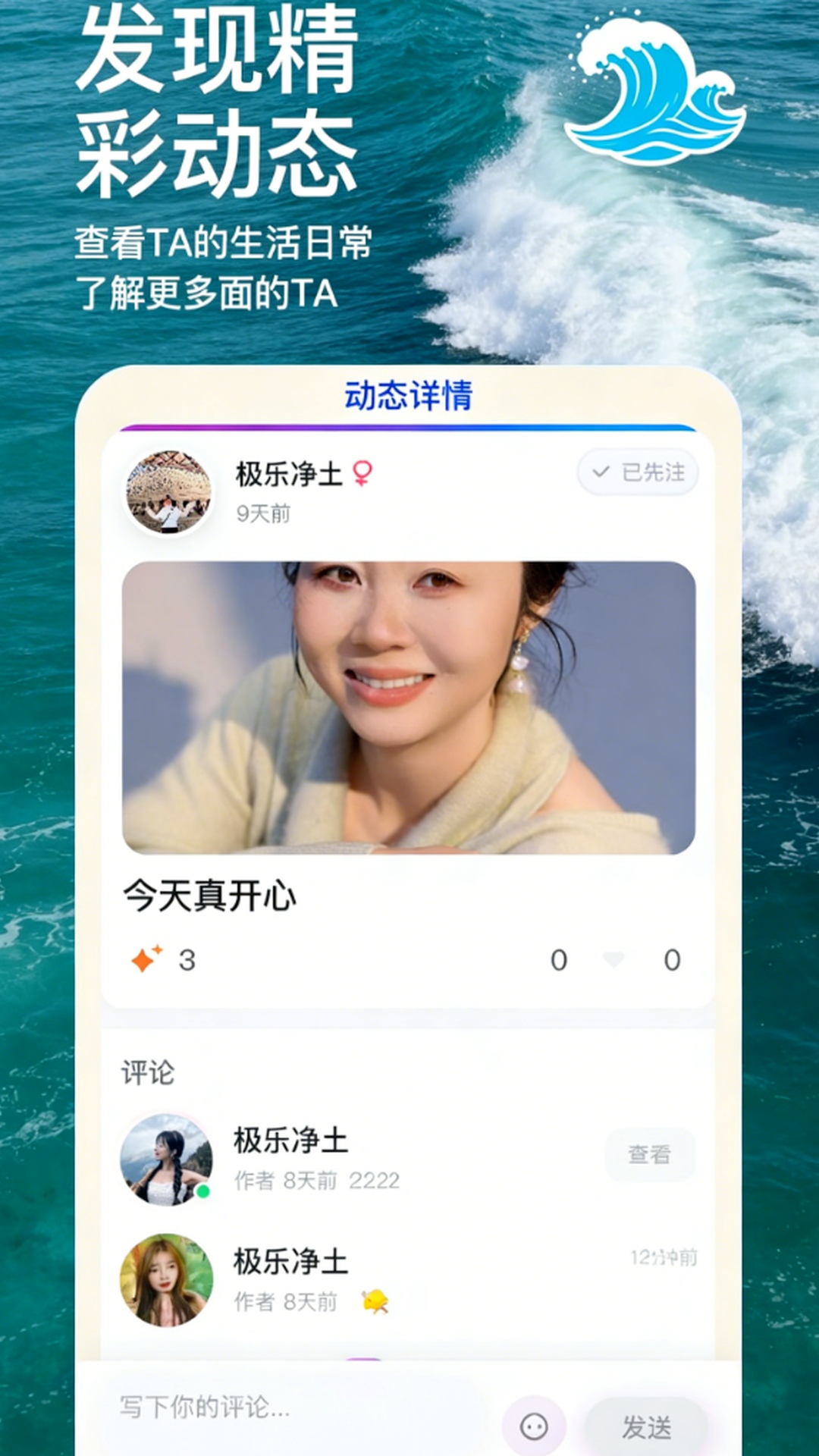The height and width of the screenshot is (1456, 819).
Task: Expand replies with the 查看 button
Action: (x=649, y=1153)
